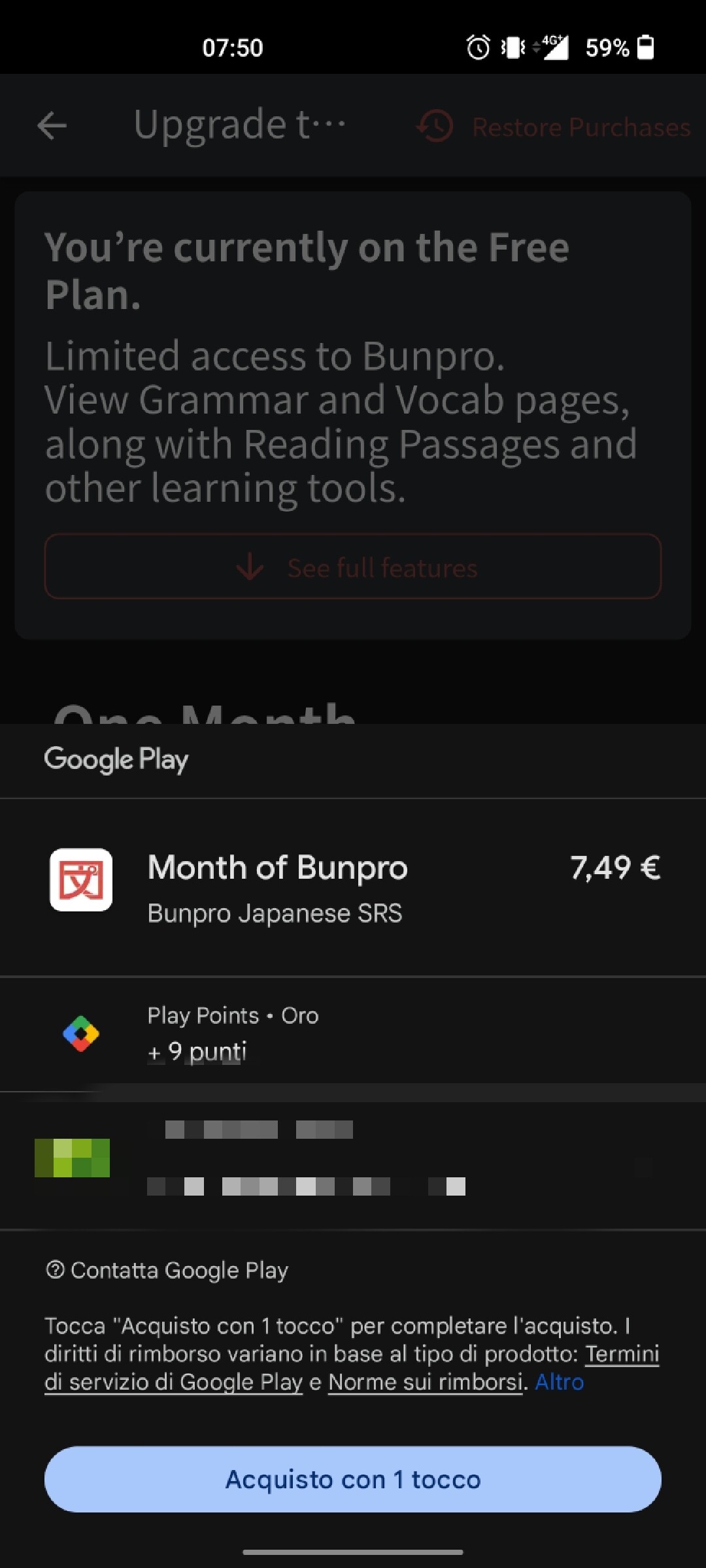The width and height of the screenshot is (706, 1568).
Task: Open the Termini di servizio di Google Play link
Action: (173, 1382)
